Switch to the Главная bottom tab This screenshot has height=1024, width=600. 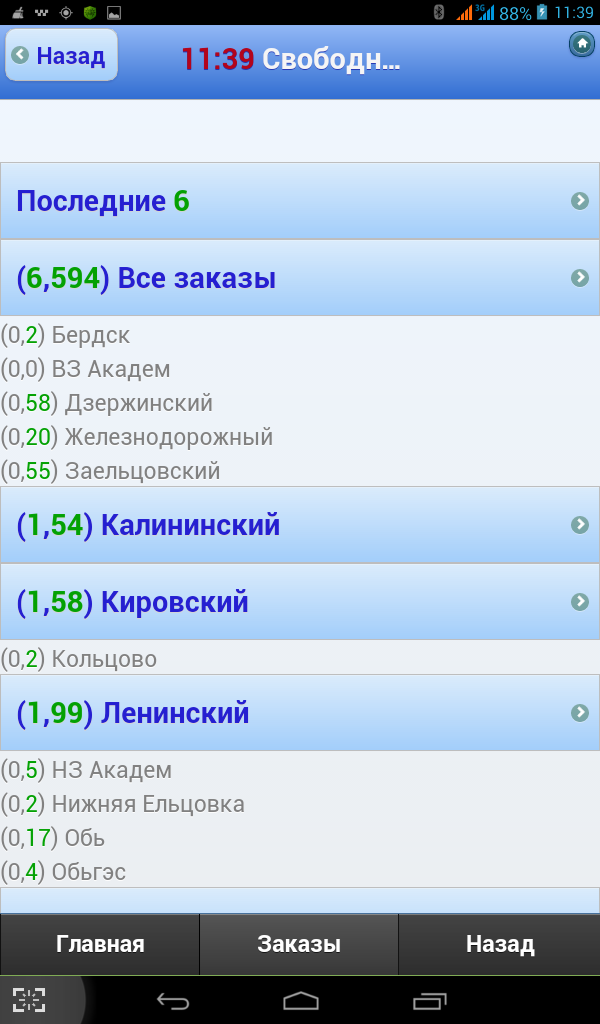[100, 944]
